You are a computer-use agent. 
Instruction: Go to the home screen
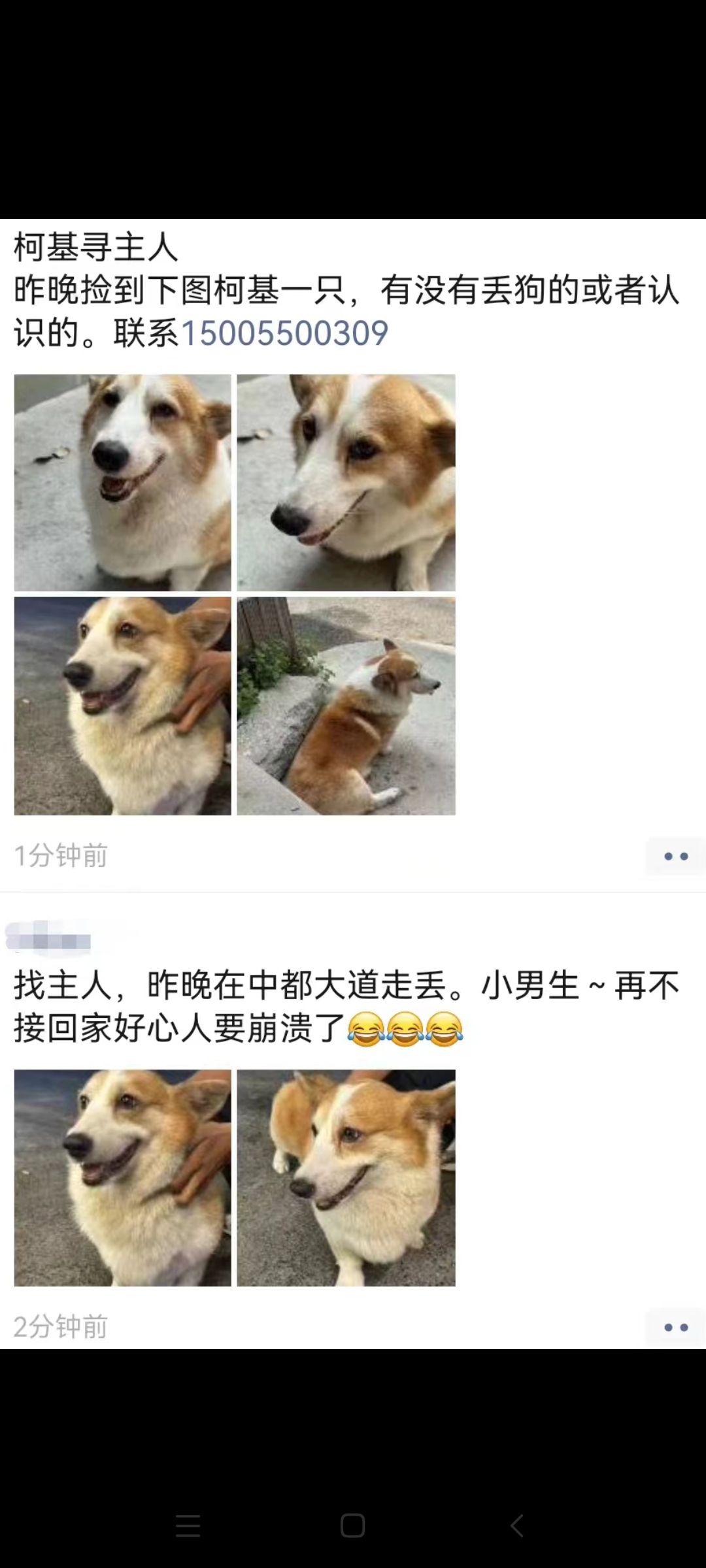tap(352, 1526)
